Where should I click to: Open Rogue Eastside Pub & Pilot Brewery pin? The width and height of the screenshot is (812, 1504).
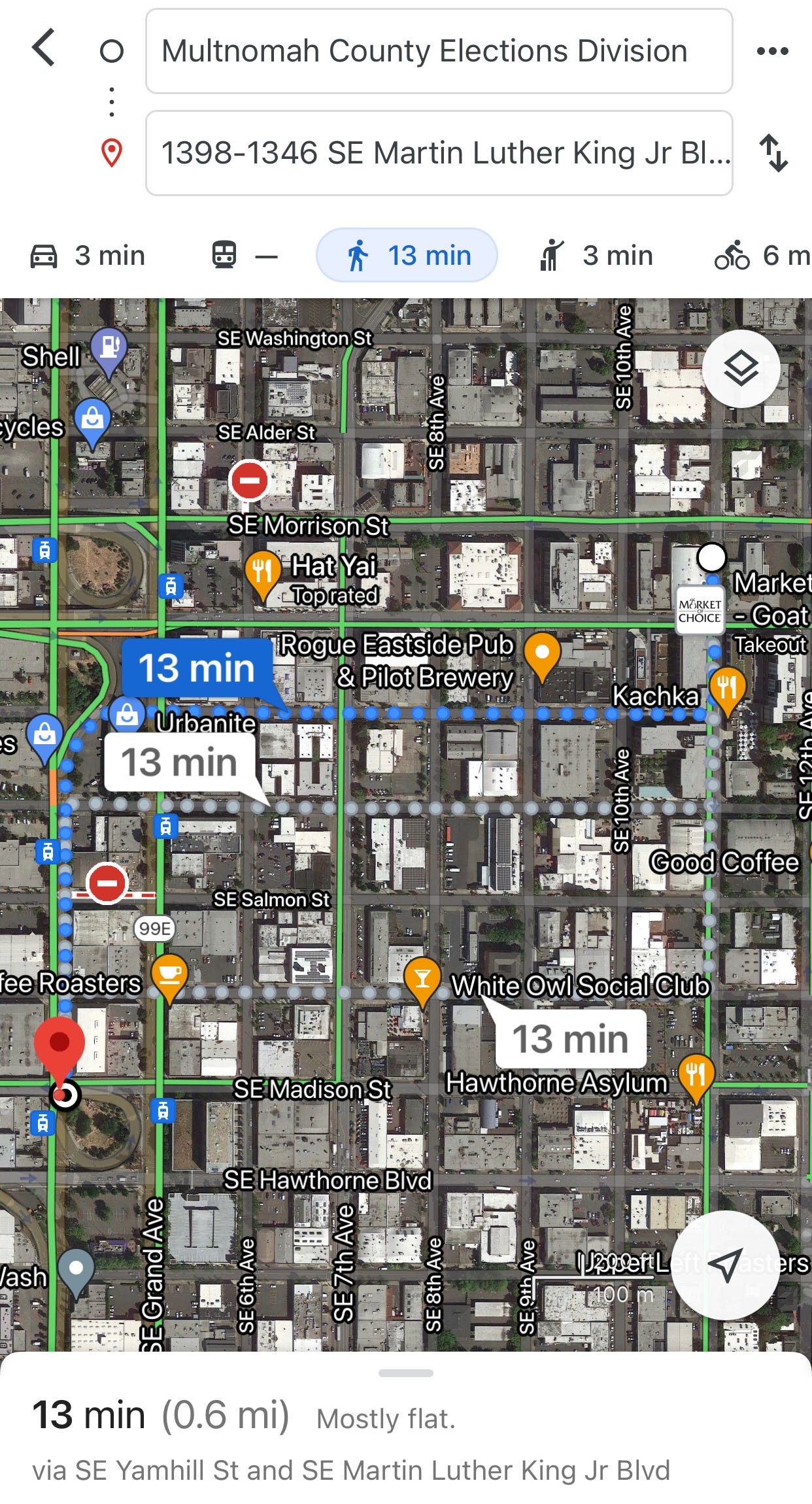542,653
